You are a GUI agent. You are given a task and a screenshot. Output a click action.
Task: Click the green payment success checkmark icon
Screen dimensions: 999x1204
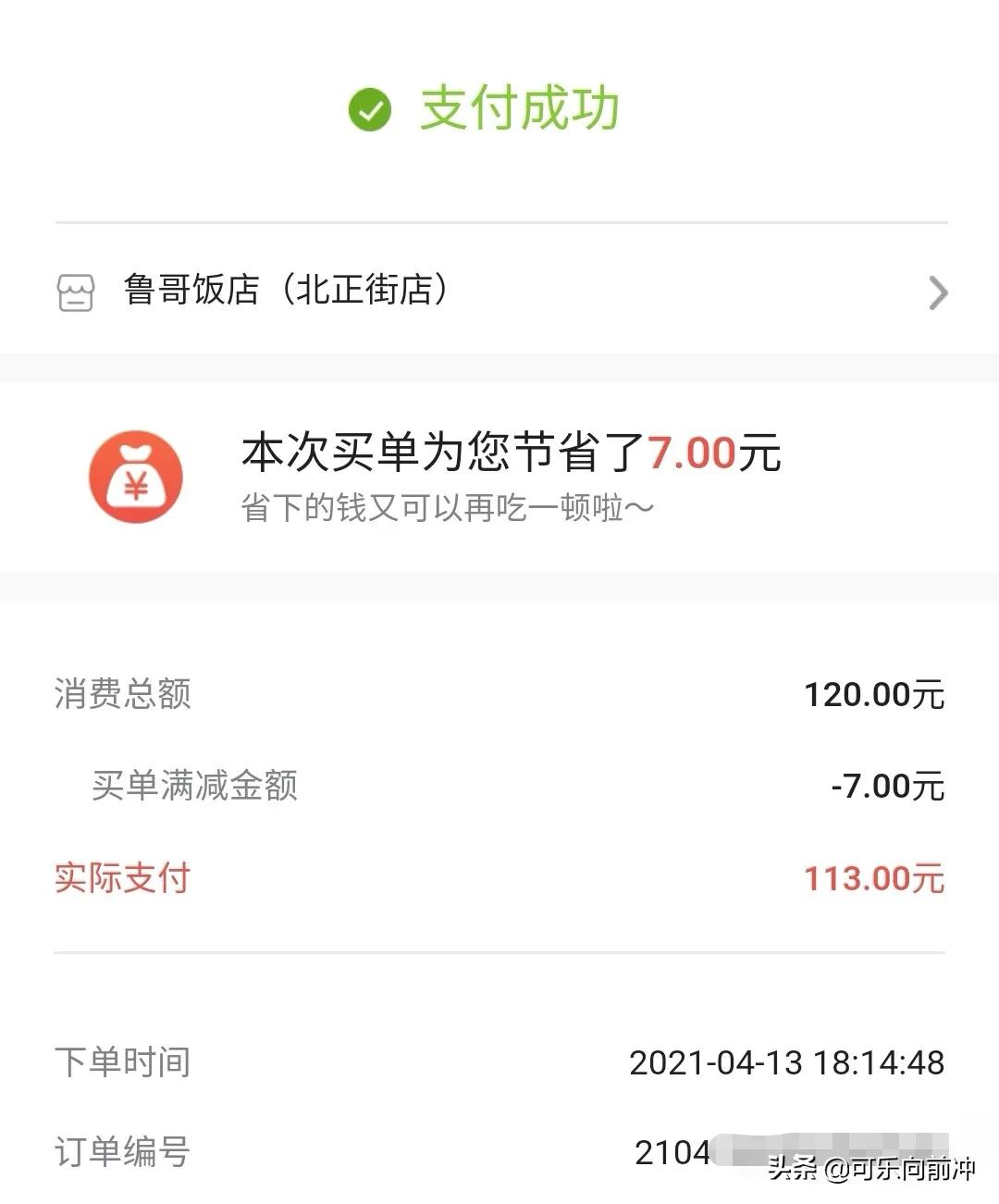coord(368,108)
